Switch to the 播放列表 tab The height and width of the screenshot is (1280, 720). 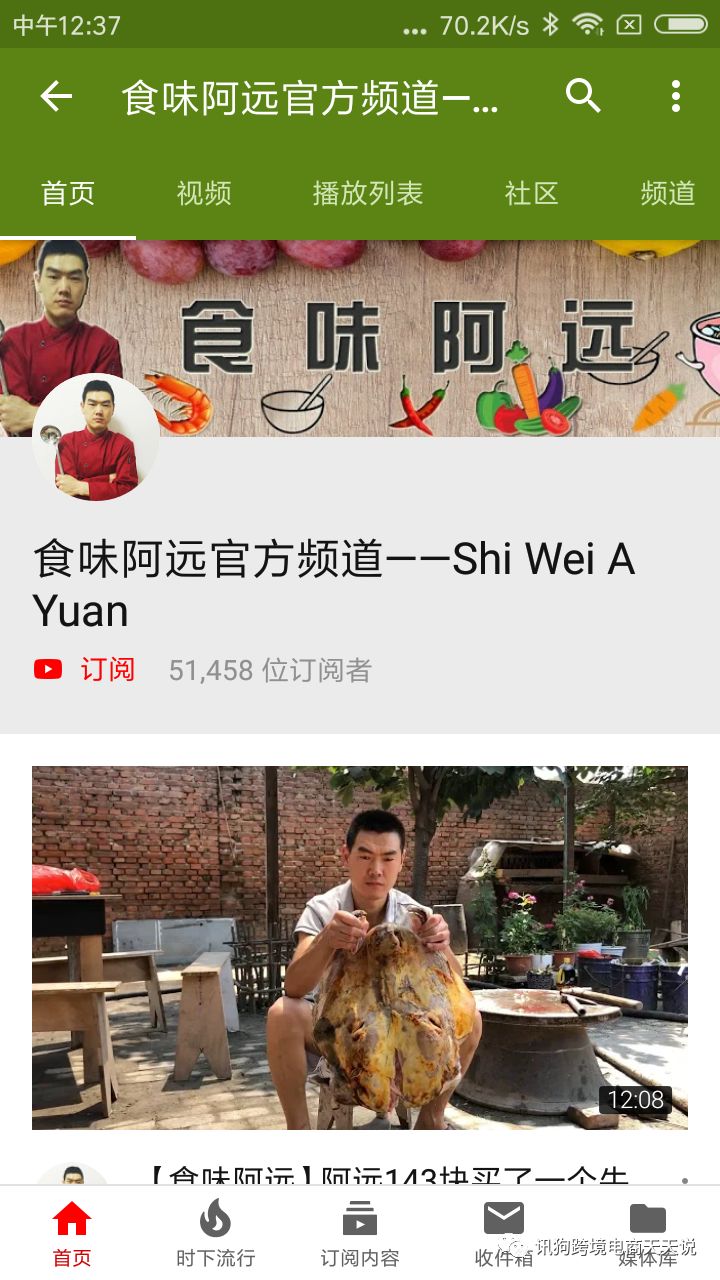tap(367, 193)
